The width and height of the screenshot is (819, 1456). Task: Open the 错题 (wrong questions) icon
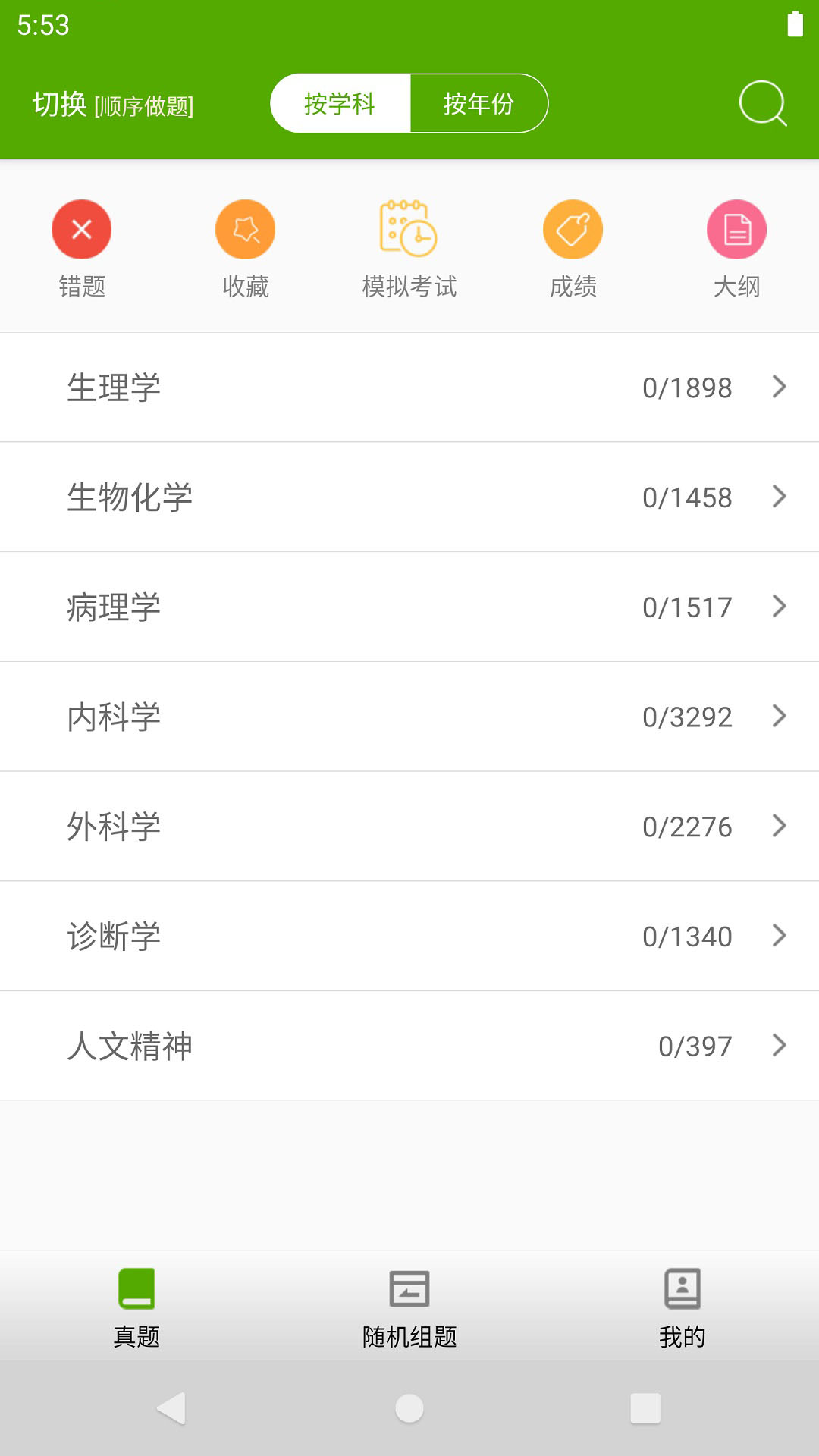pos(80,229)
